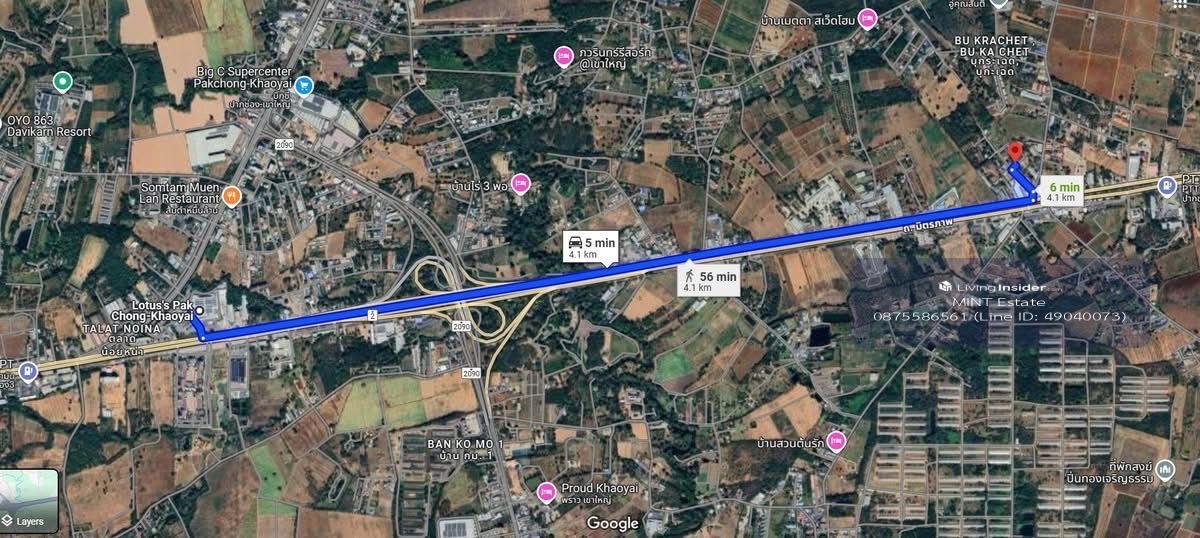The height and width of the screenshot is (538, 1200).
Task: Open Proud Khaoyai hotel pin
Action: click(546, 491)
